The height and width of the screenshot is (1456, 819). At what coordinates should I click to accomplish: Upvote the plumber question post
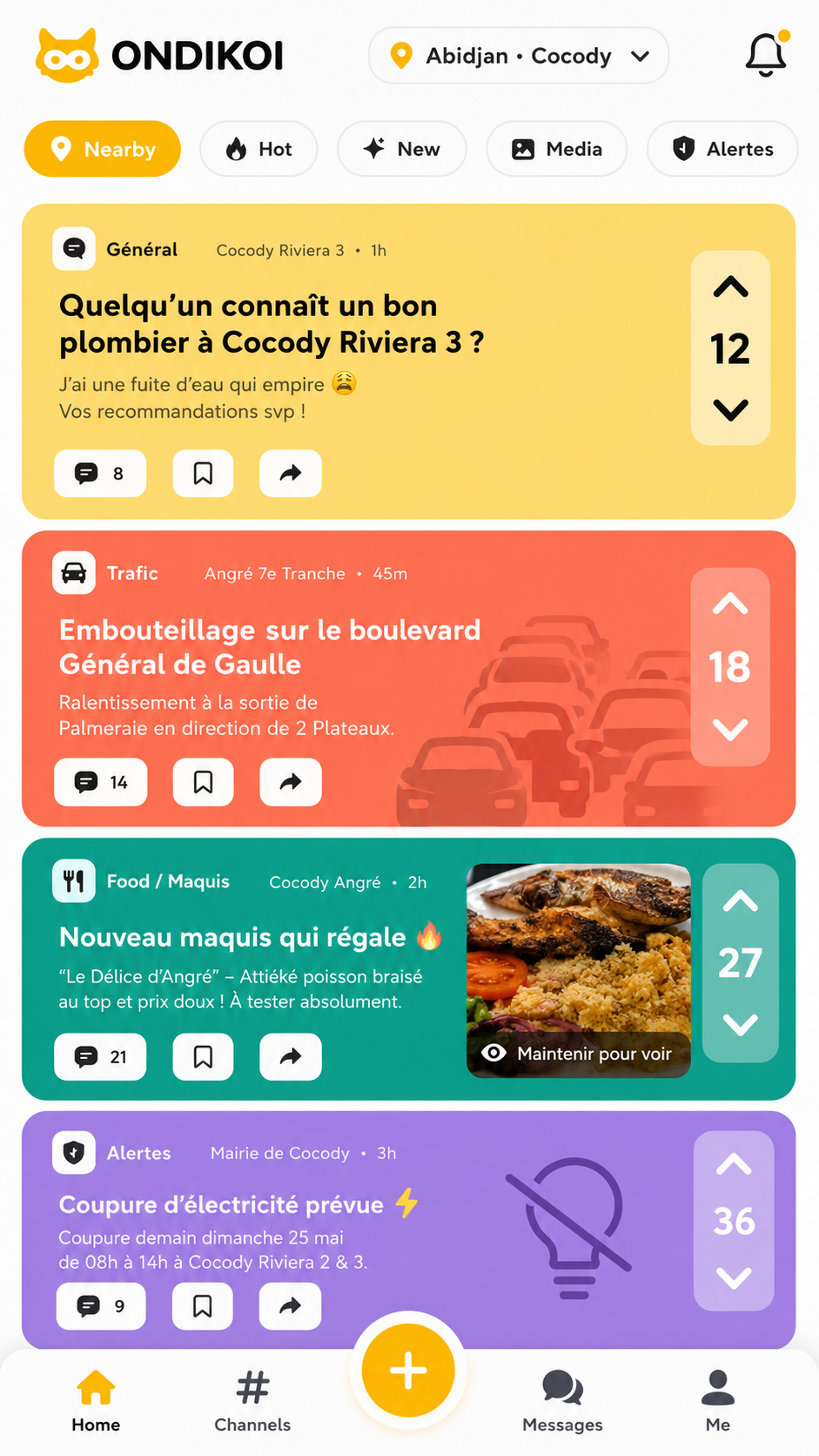click(730, 287)
